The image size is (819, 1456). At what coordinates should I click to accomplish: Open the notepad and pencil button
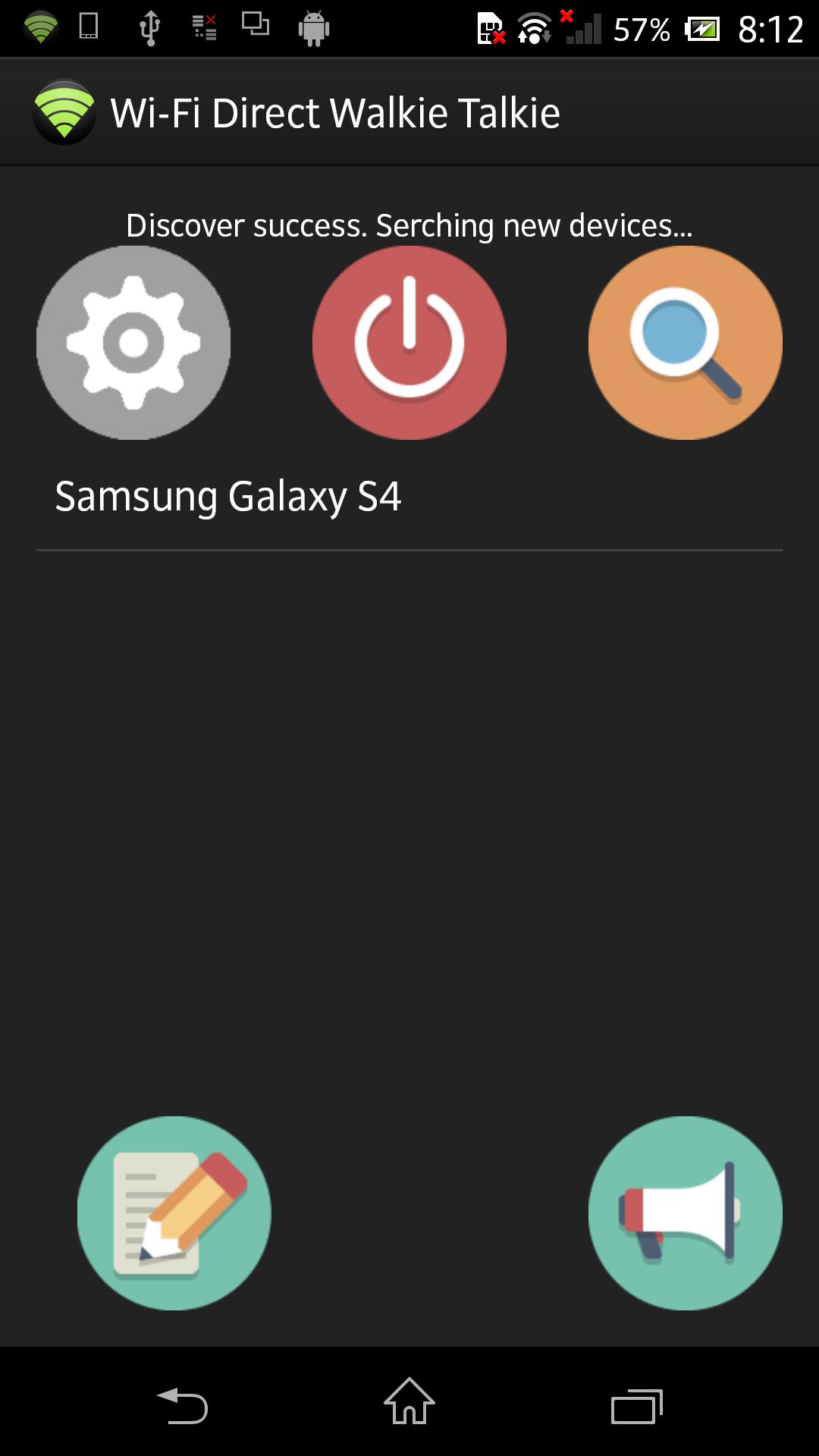tap(174, 1213)
